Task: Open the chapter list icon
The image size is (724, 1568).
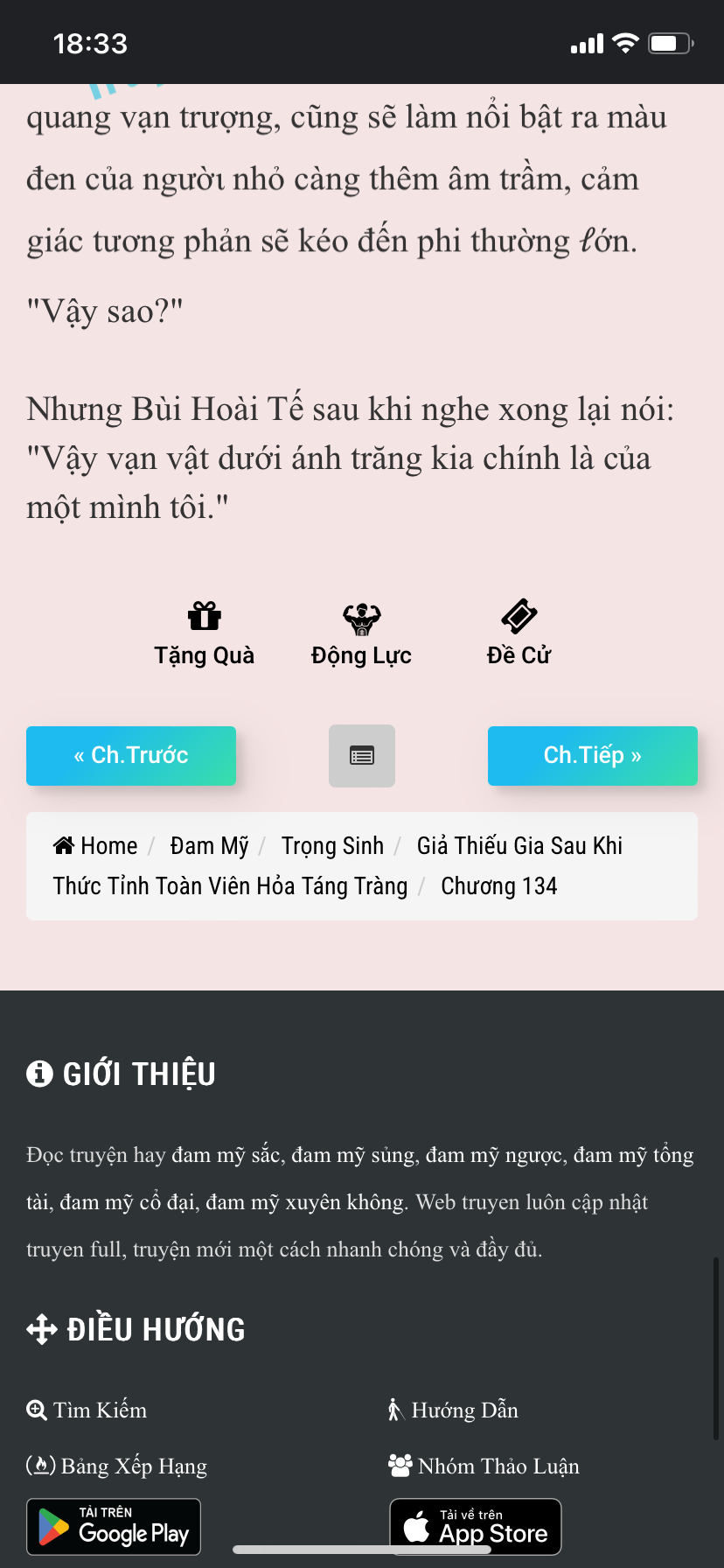Action: (362, 756)
